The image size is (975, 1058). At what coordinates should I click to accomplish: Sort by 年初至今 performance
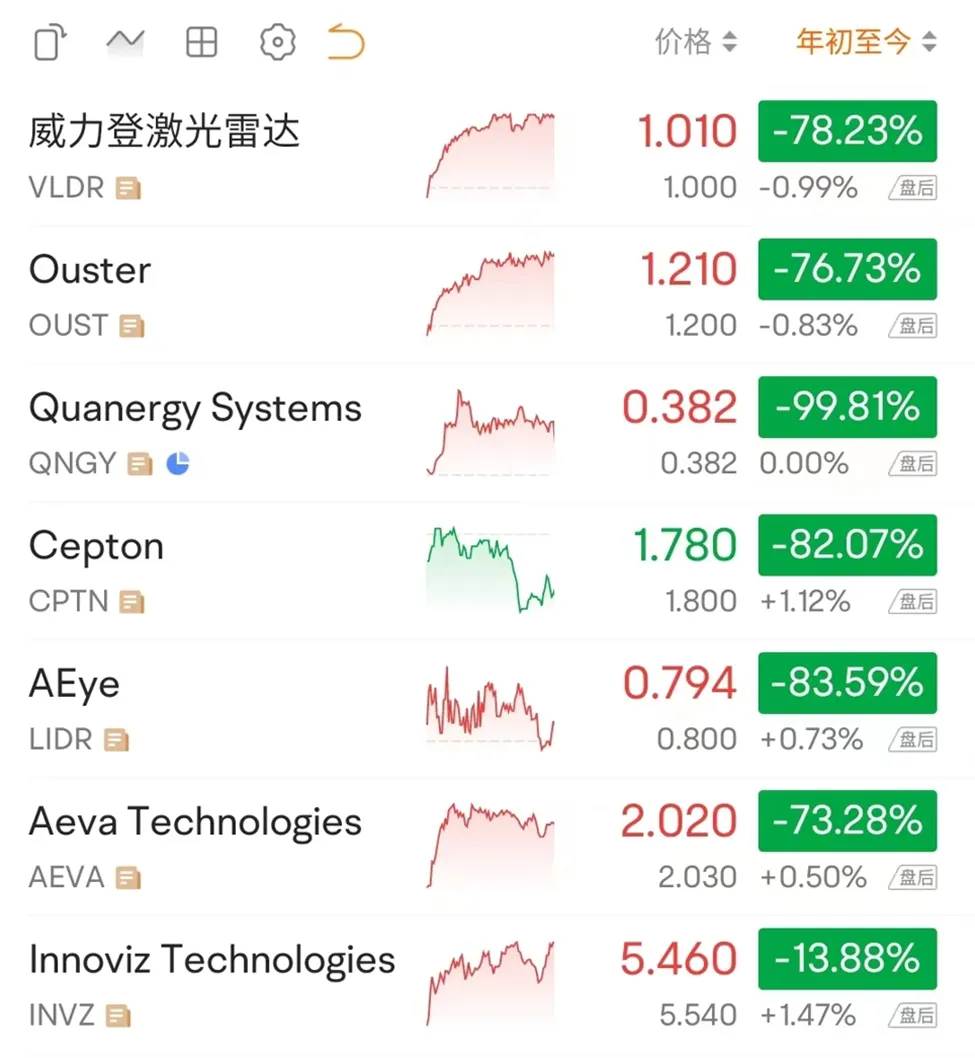pyautogui.click(x=866, y=41)
